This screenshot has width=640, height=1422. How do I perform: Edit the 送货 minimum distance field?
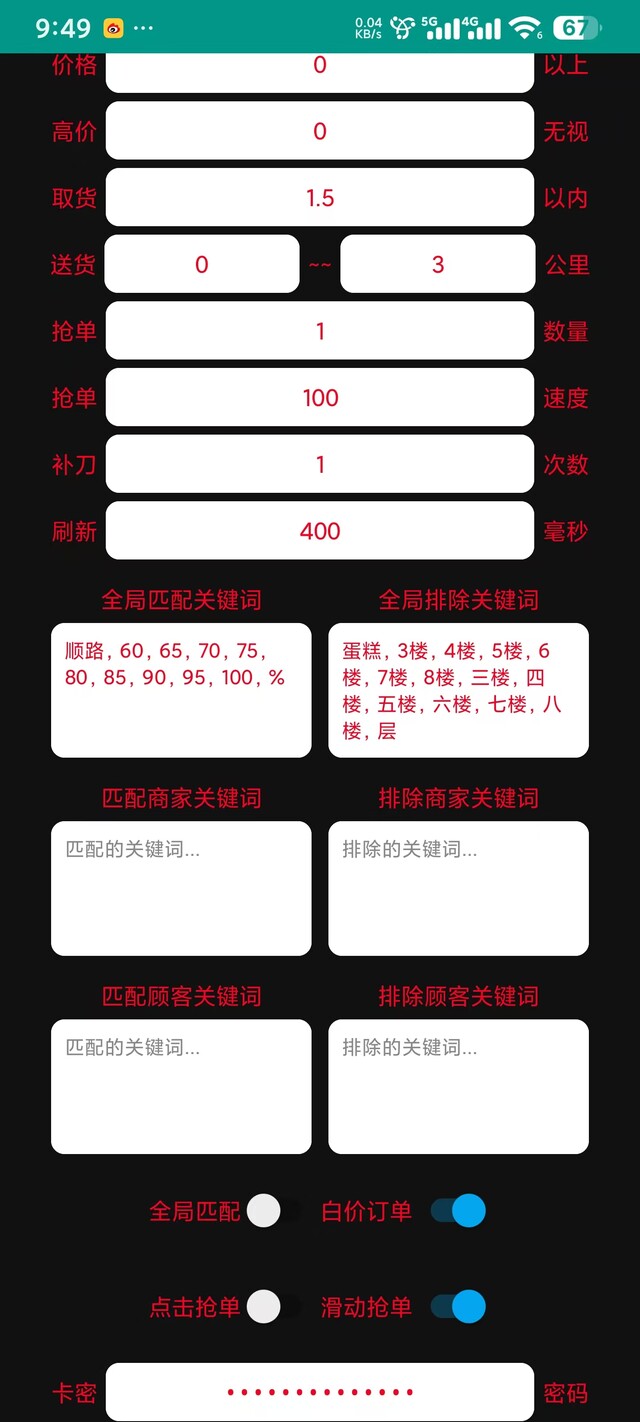pos(202,265)
